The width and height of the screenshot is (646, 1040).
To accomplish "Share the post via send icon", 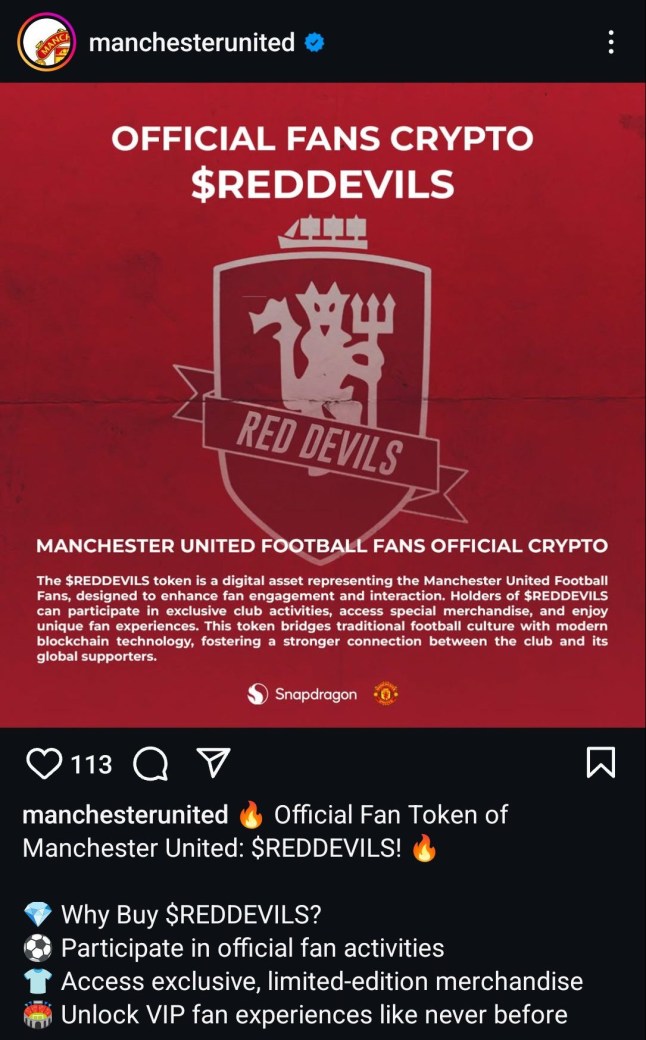I will 214,764.
